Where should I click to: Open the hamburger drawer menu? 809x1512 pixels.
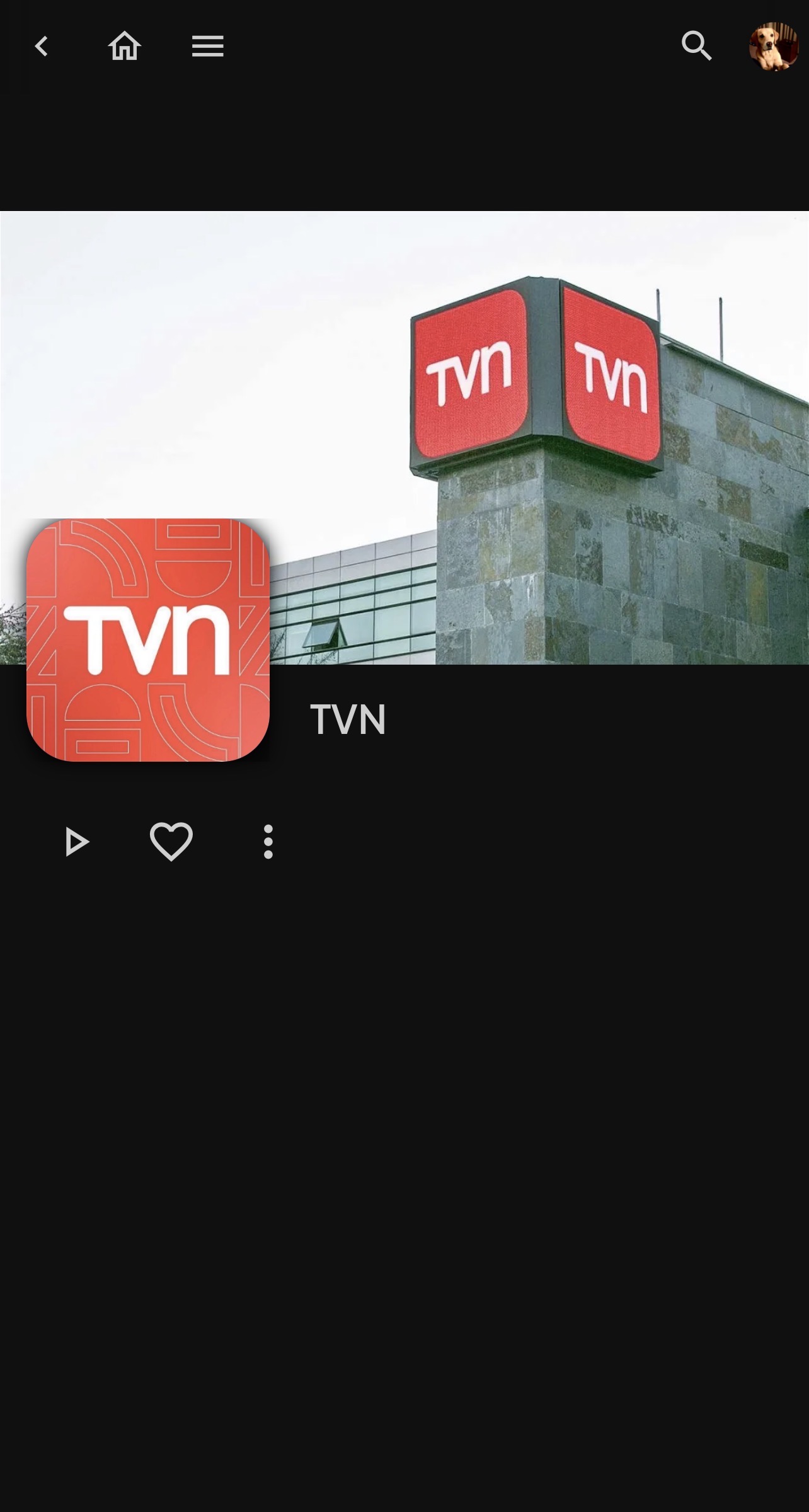[x=207, y=46]
